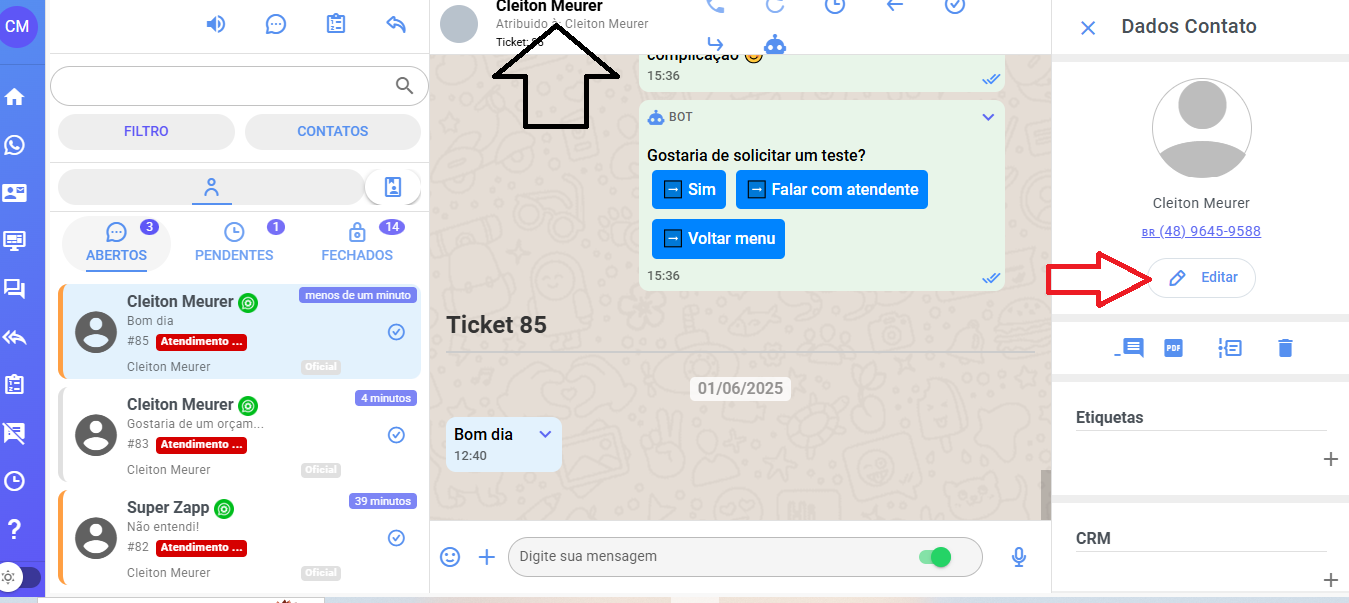Open the CONTATOS button
This screenshot has width=1349, height=603.
tap(332, 132)
